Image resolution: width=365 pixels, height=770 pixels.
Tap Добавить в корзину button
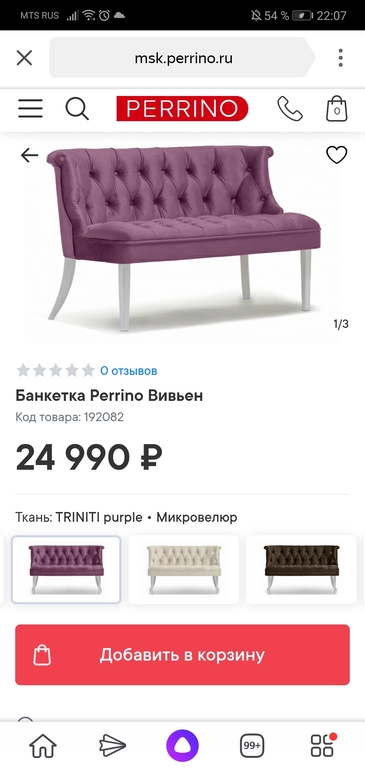coord(182,655)
